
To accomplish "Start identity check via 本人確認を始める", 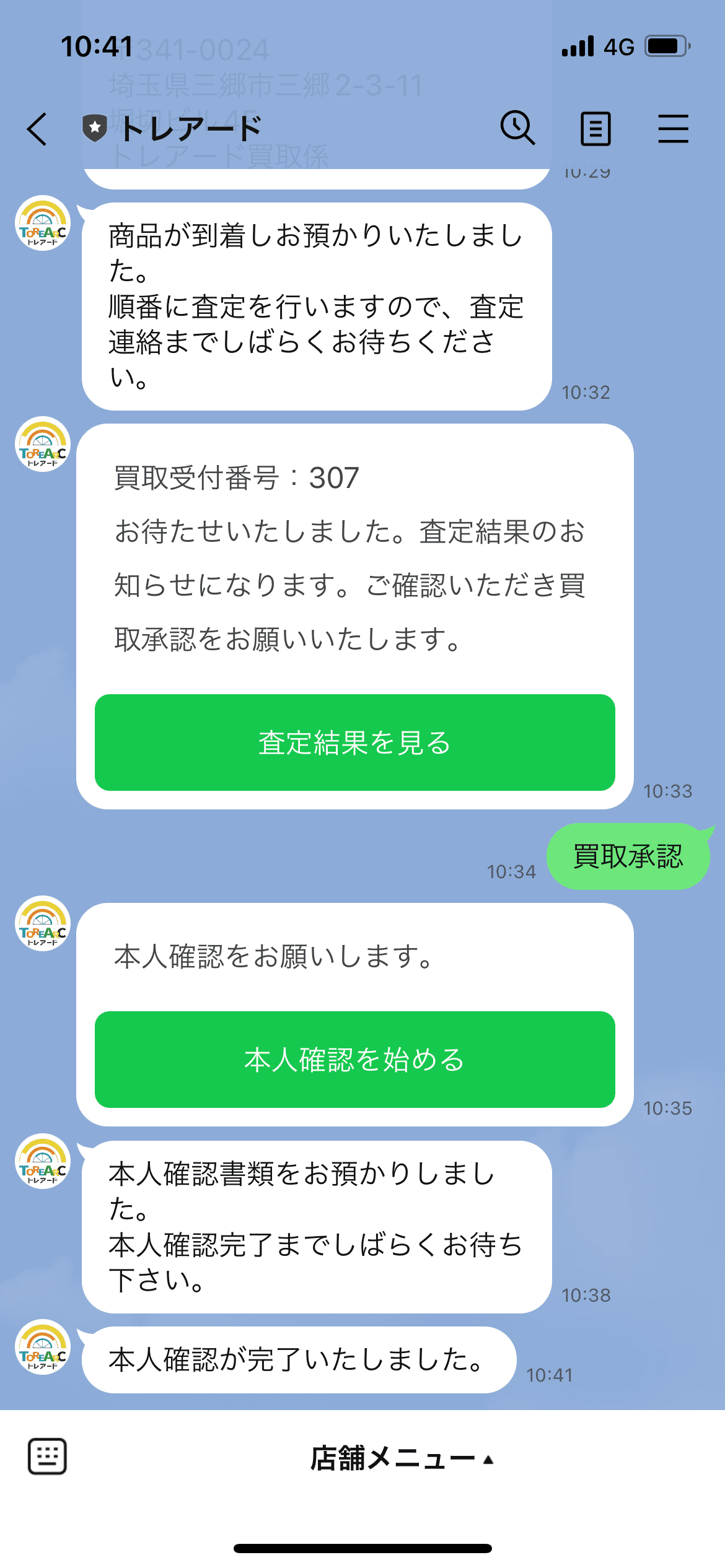I will coord(355,1060).
